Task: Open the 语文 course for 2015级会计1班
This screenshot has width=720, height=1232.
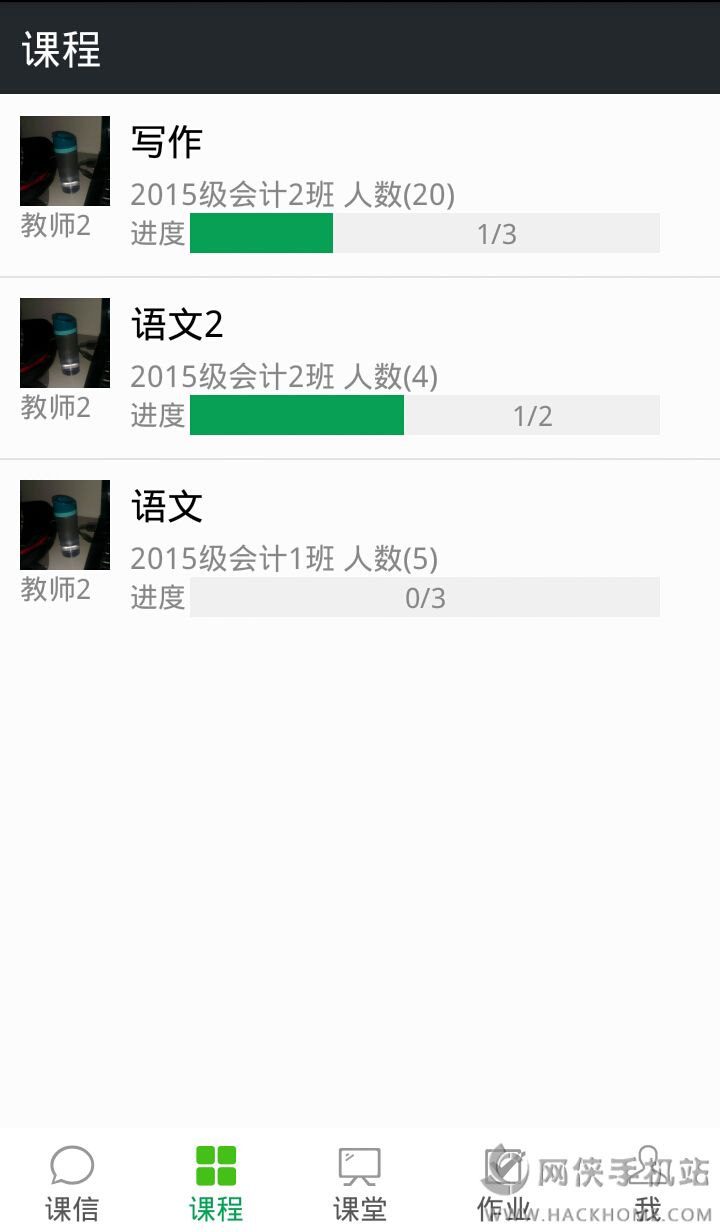Action: (x=360, y=549)
